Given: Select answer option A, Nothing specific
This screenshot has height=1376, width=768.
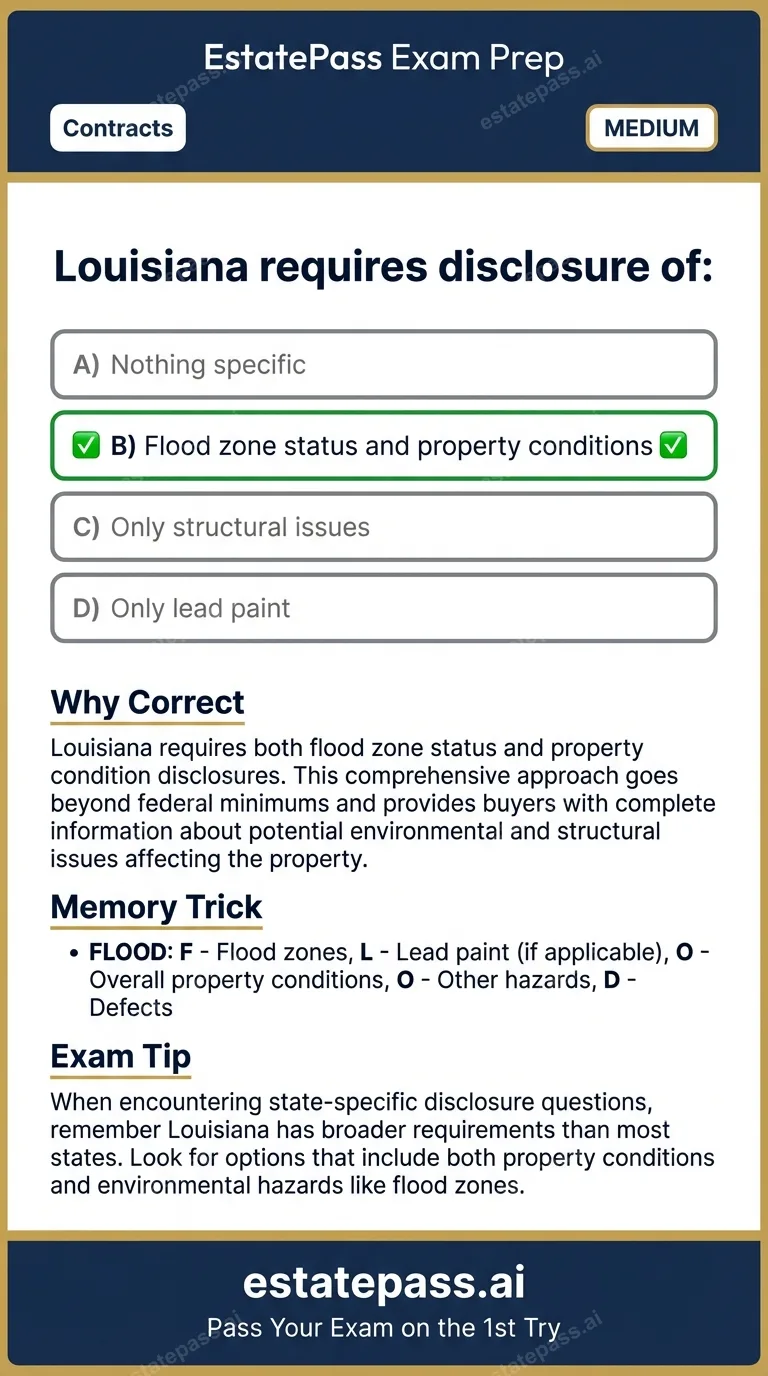Looking at the screenshot, I should coord(384,364).
